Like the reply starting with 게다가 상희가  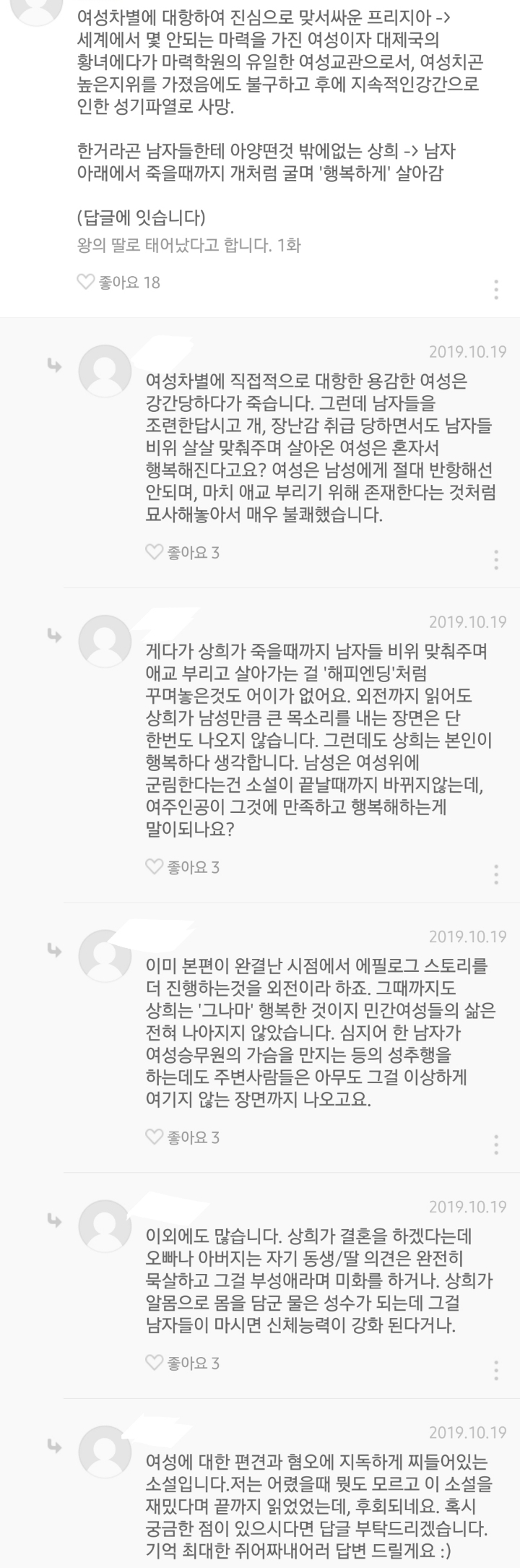tap(183, 866)
